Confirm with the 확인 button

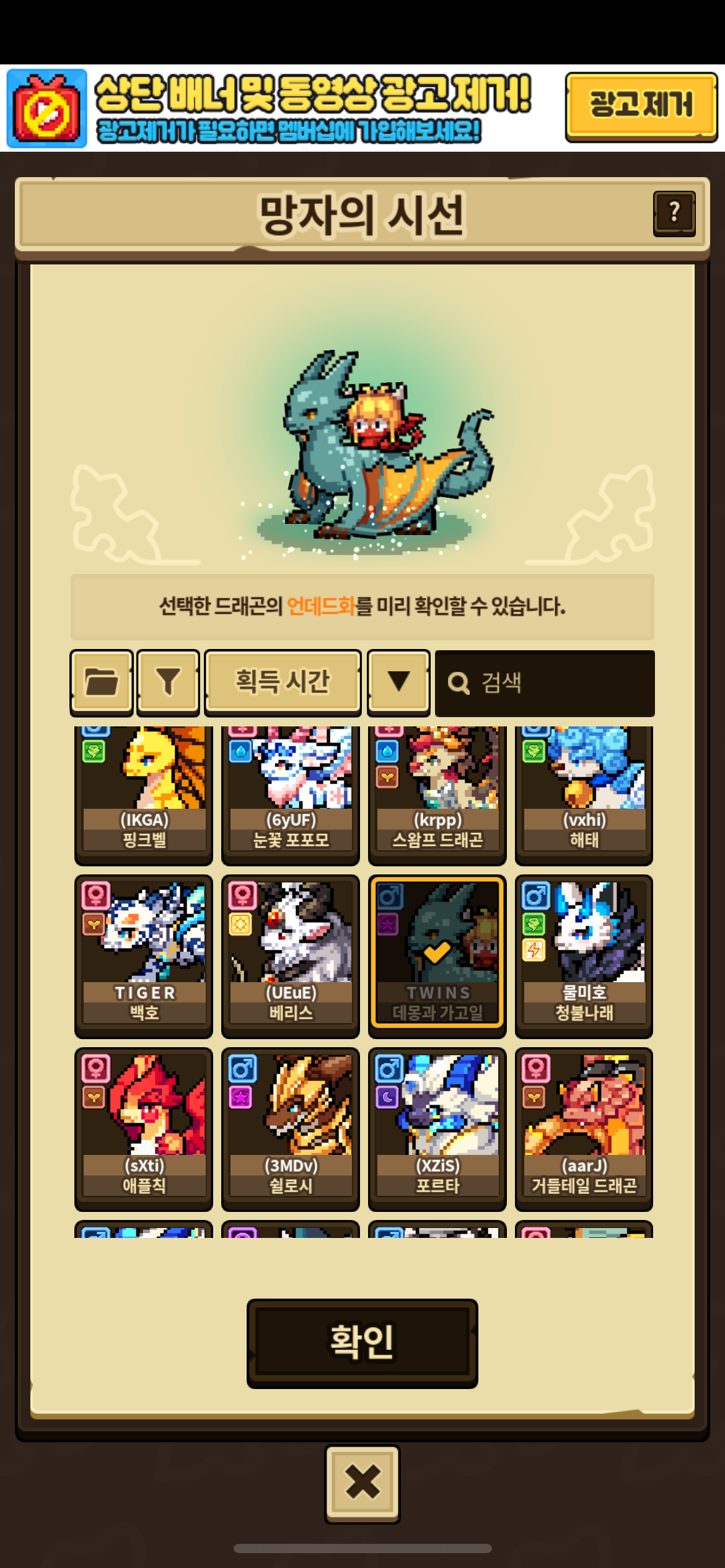[362, 1343]
